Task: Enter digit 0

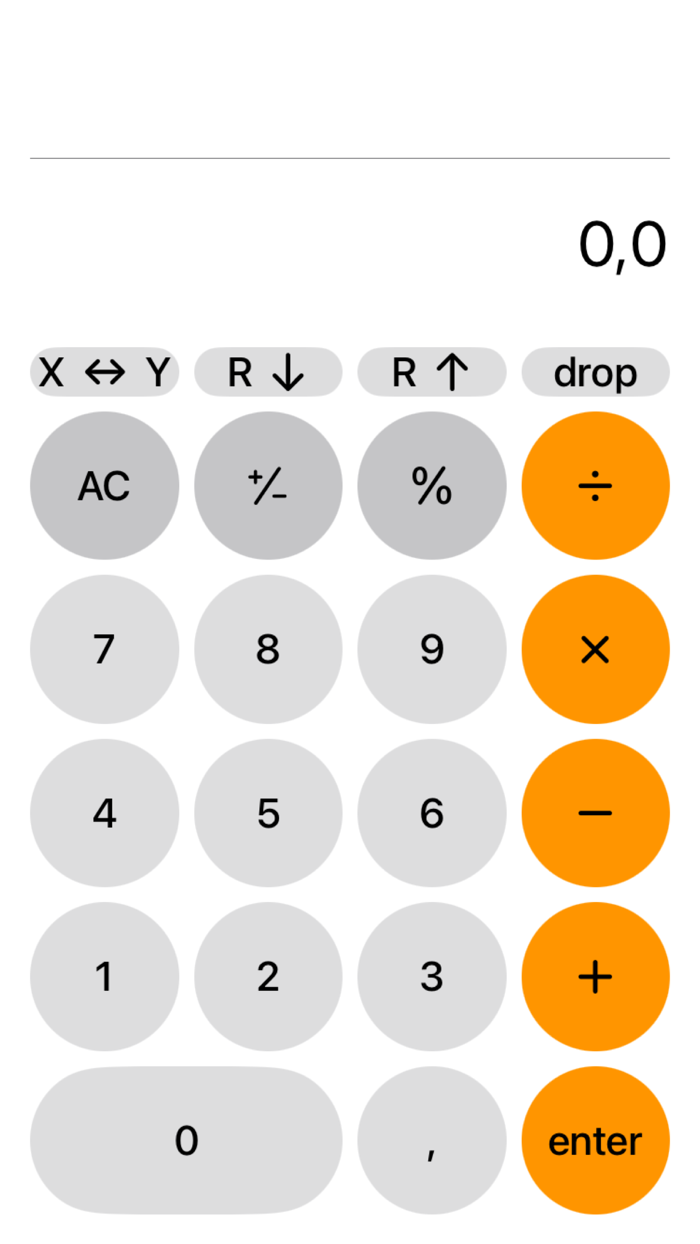Action: coord(186,1141)
